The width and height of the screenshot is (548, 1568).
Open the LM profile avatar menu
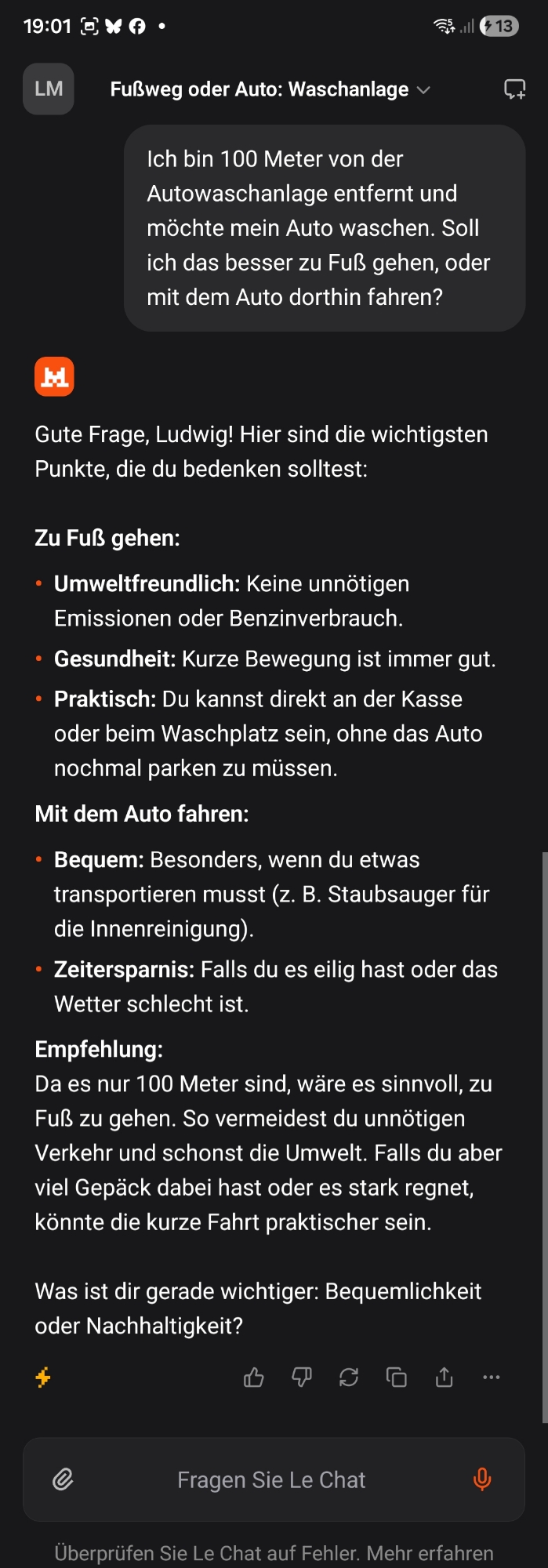(49, 89)
